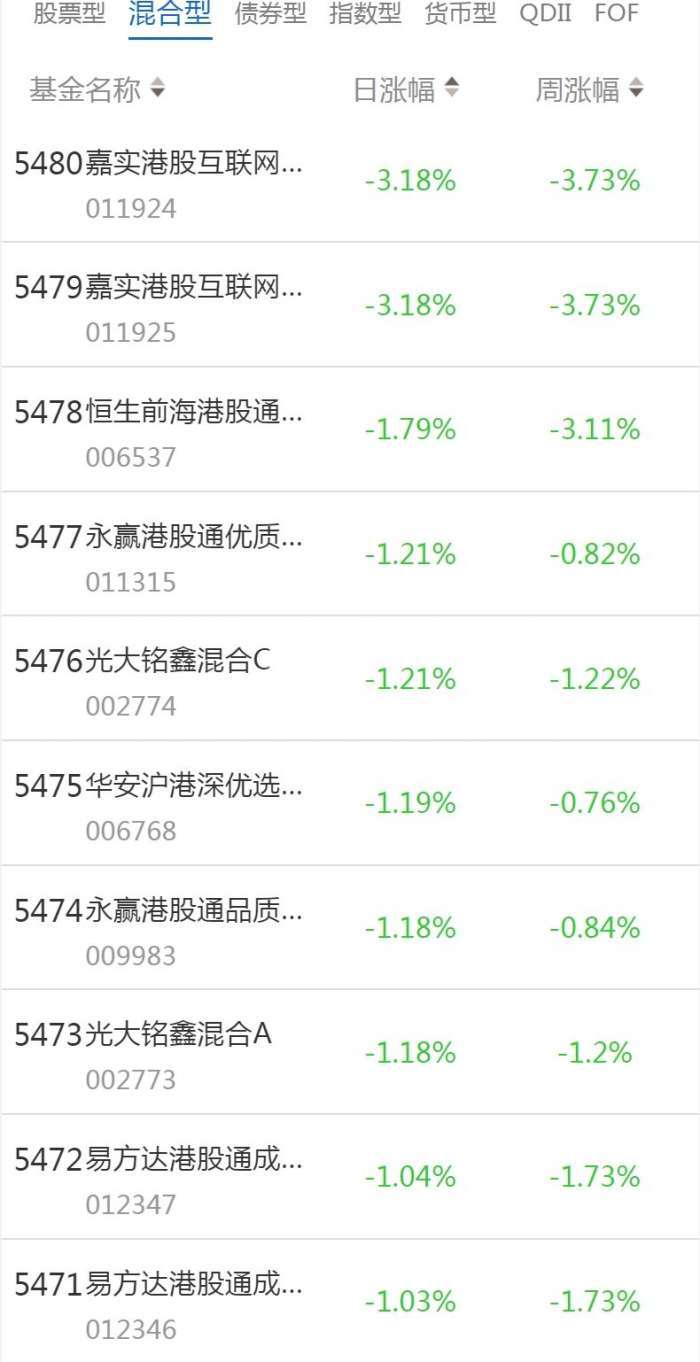Image resolution: width=700 pixels, height=1362 pixels.
Task: Switch to the QDII tab
Action: (x=546, y=15)
